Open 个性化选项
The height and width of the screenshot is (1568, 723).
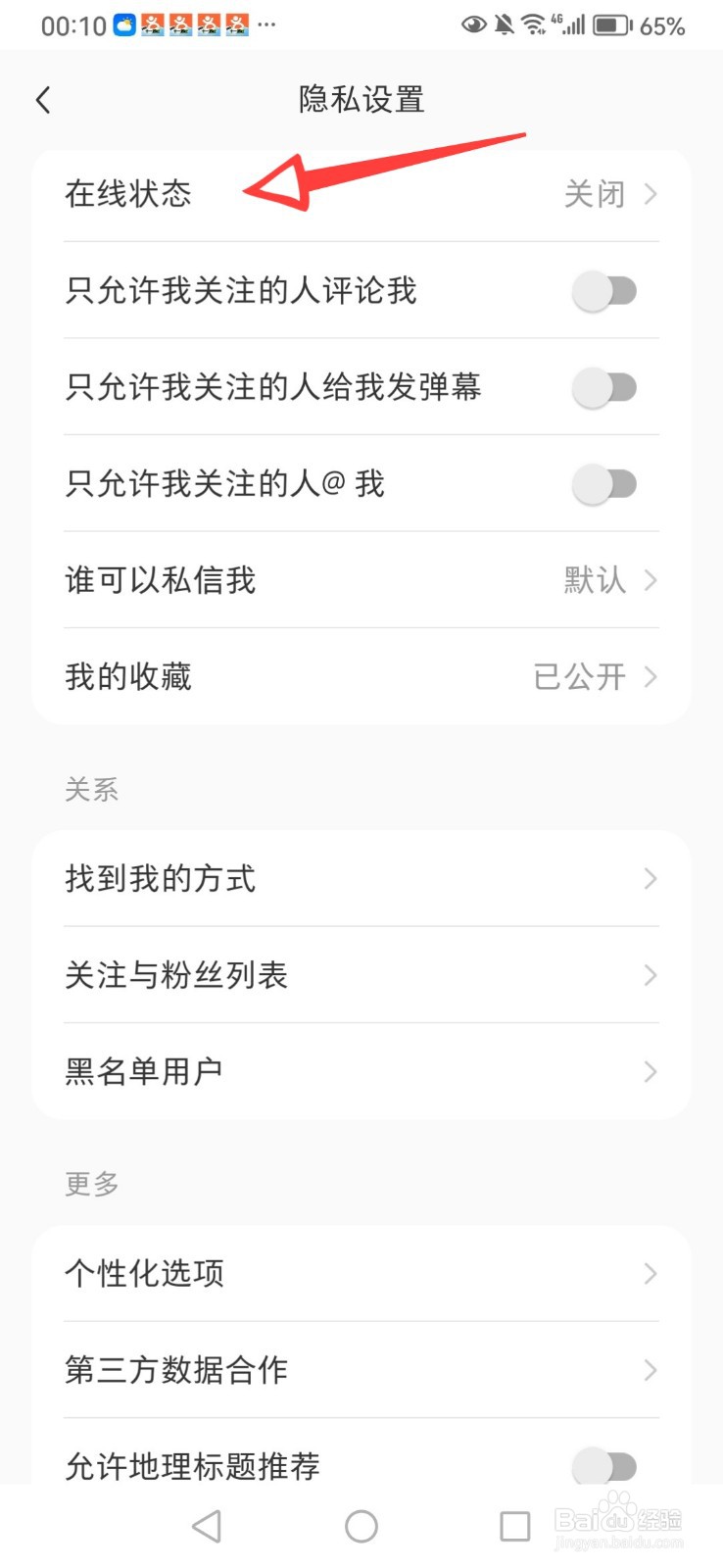[361, 1274]
